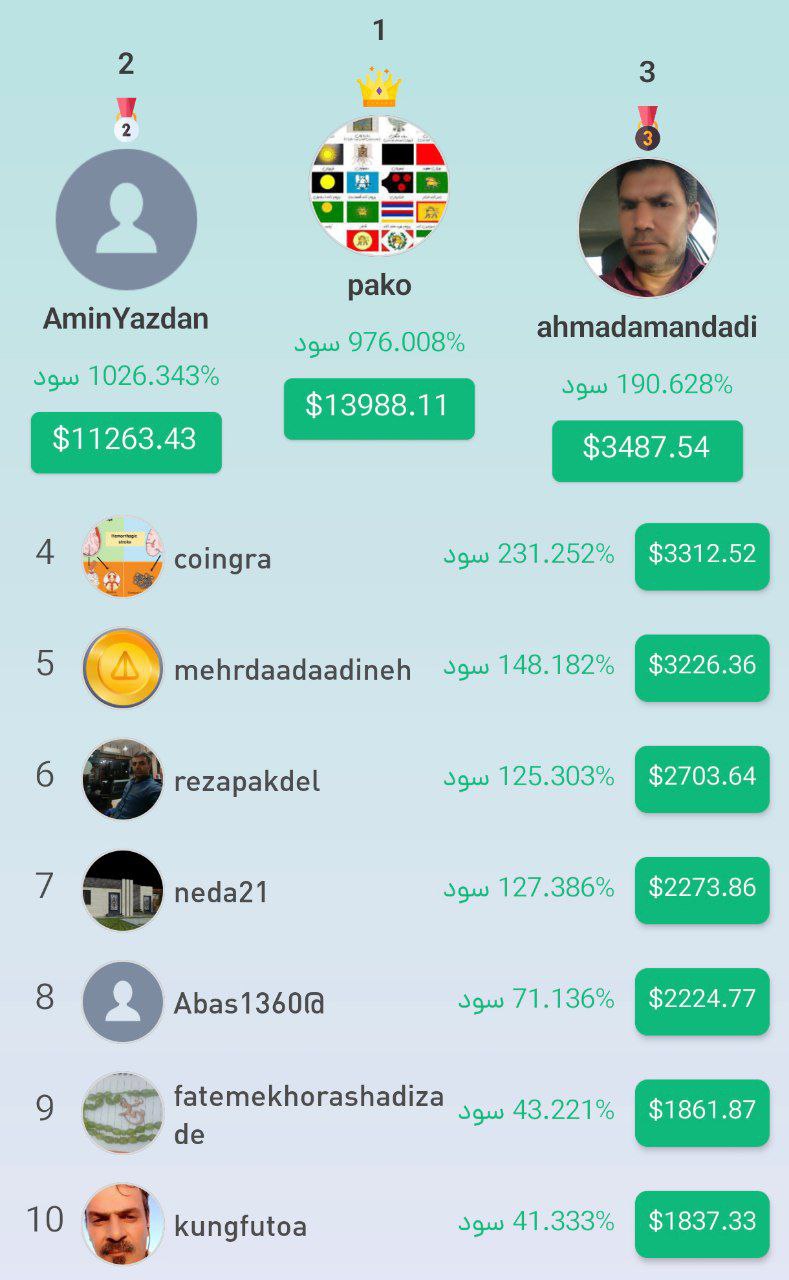This screenshot has width=789, height=1280.
Task: View pako's first-place profile
Action: (379, 187)
